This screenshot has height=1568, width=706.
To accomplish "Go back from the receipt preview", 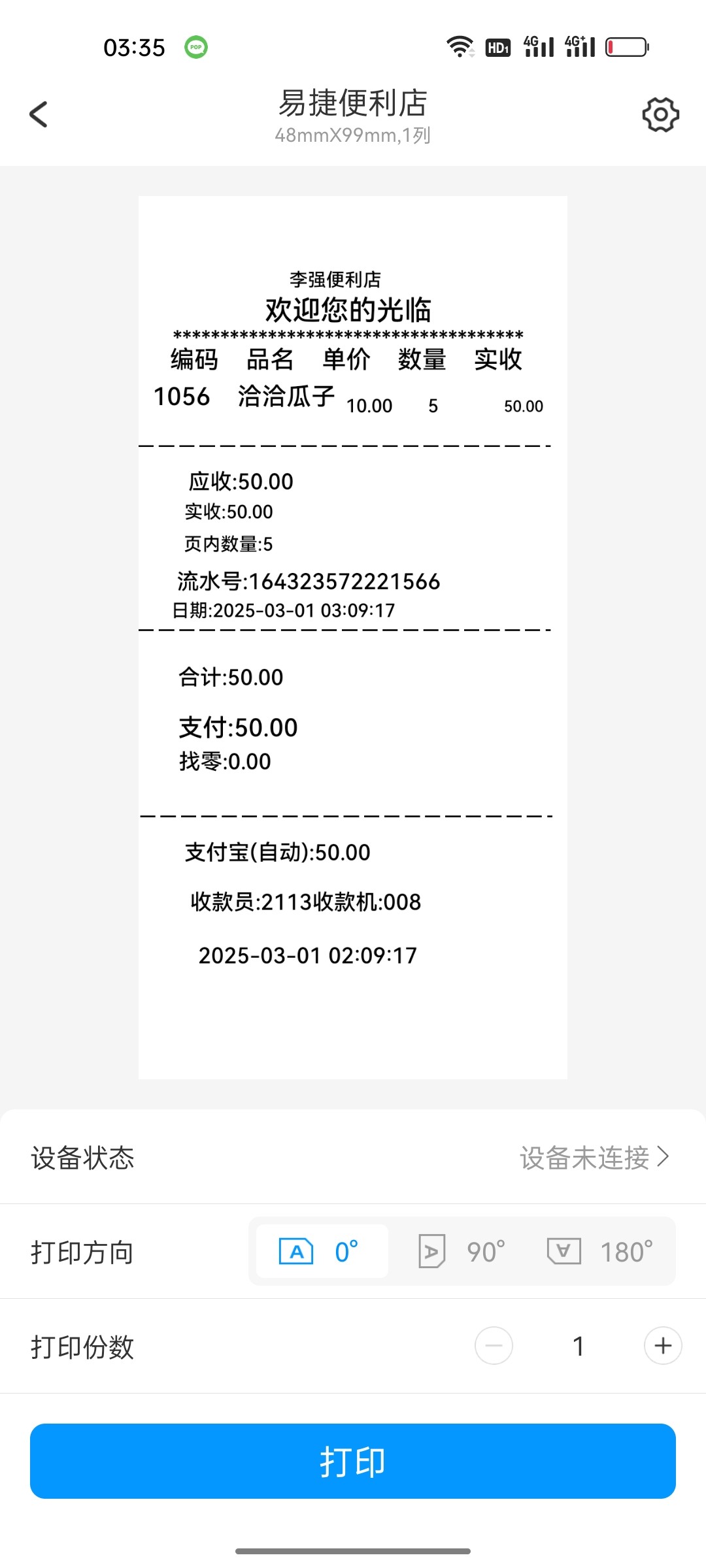I will tap(39, 114).
